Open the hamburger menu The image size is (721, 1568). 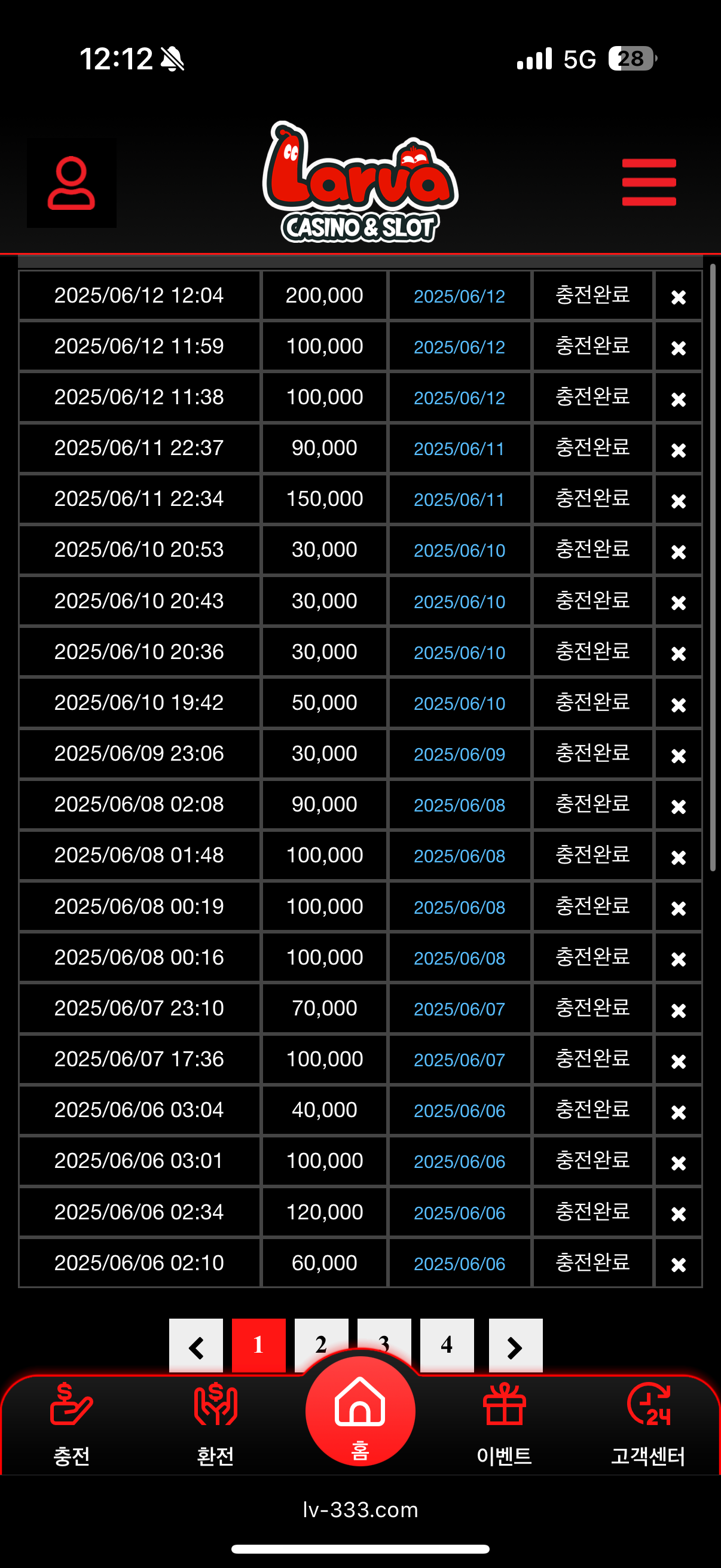pos(649,182)
